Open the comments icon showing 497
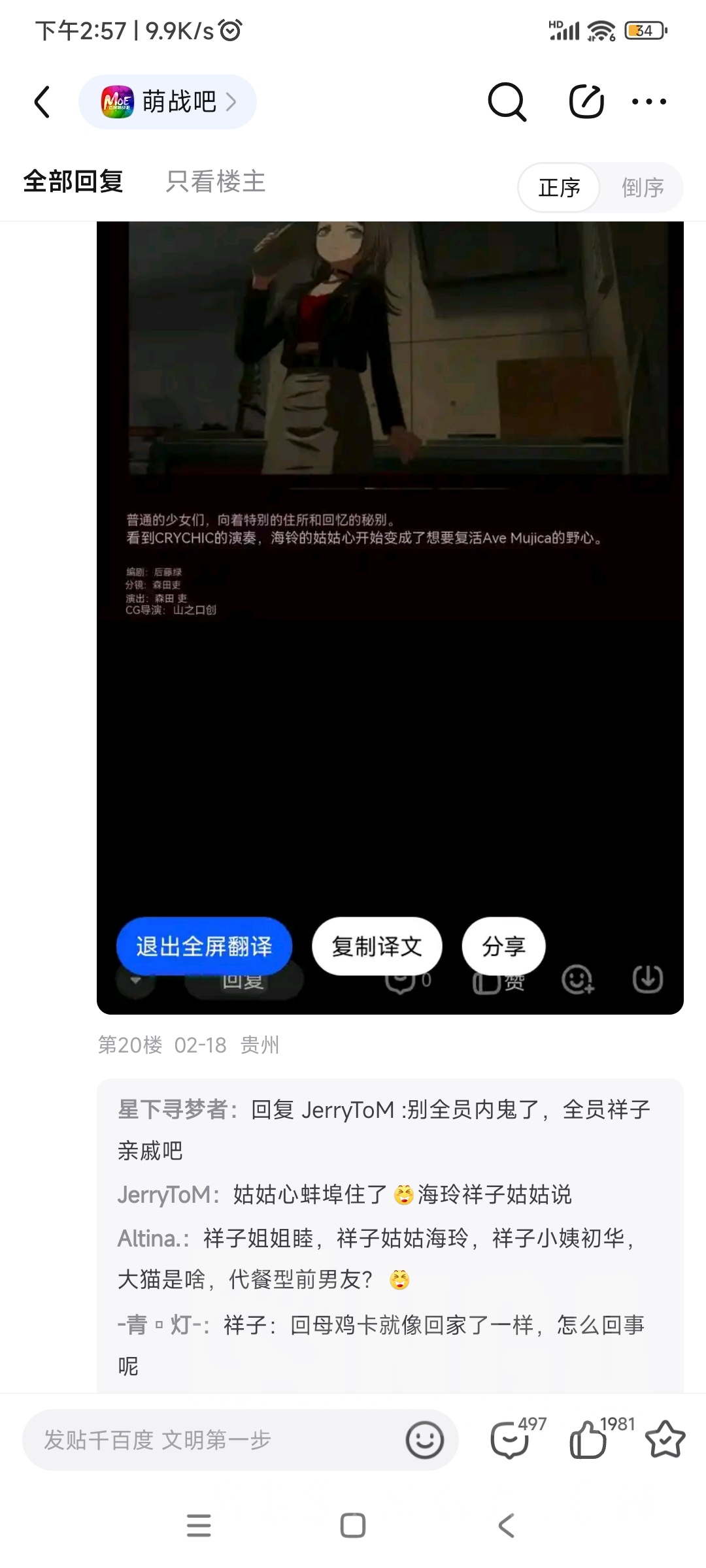The image size is (706, 1568). point(511,1440)
